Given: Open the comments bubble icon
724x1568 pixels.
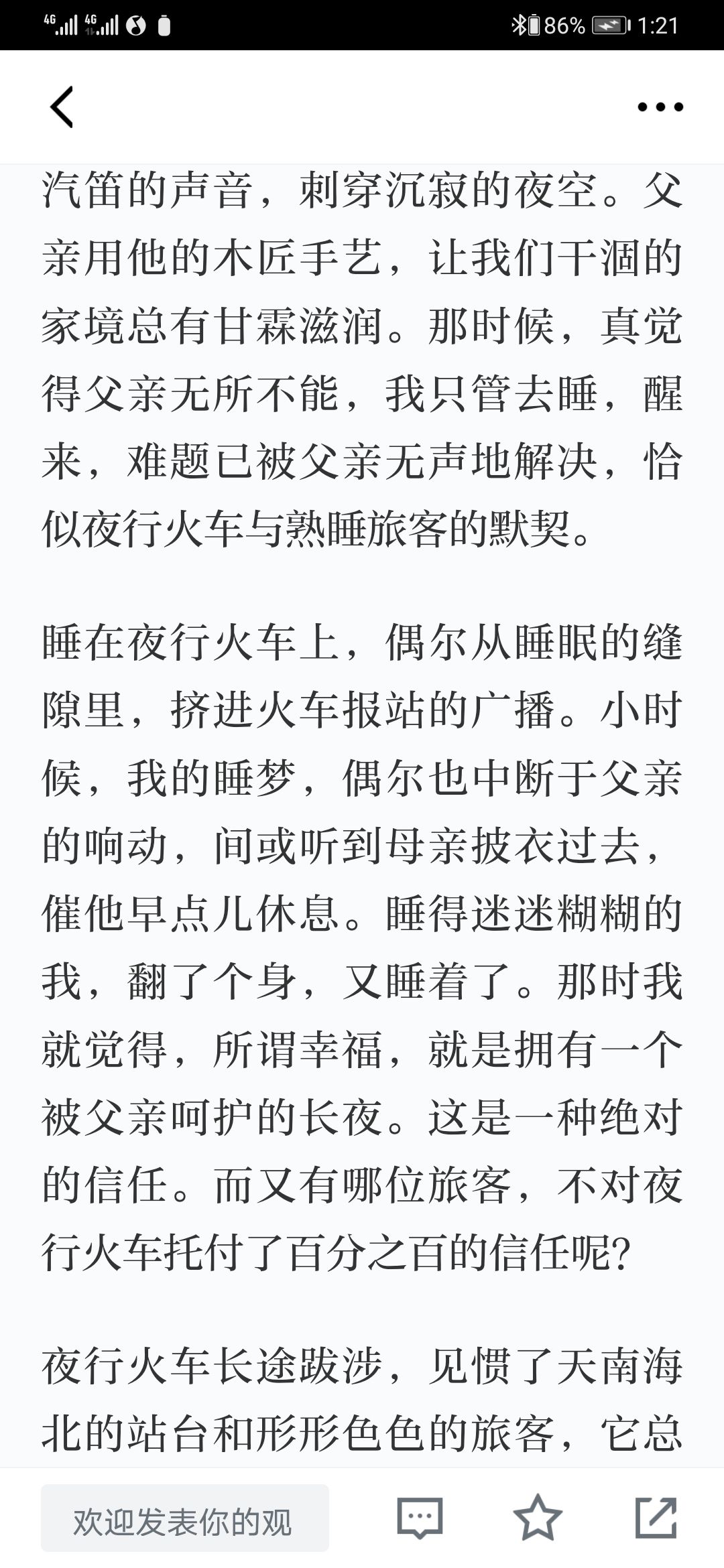Looking at the screenshot, I should (x=420, y=1518).
